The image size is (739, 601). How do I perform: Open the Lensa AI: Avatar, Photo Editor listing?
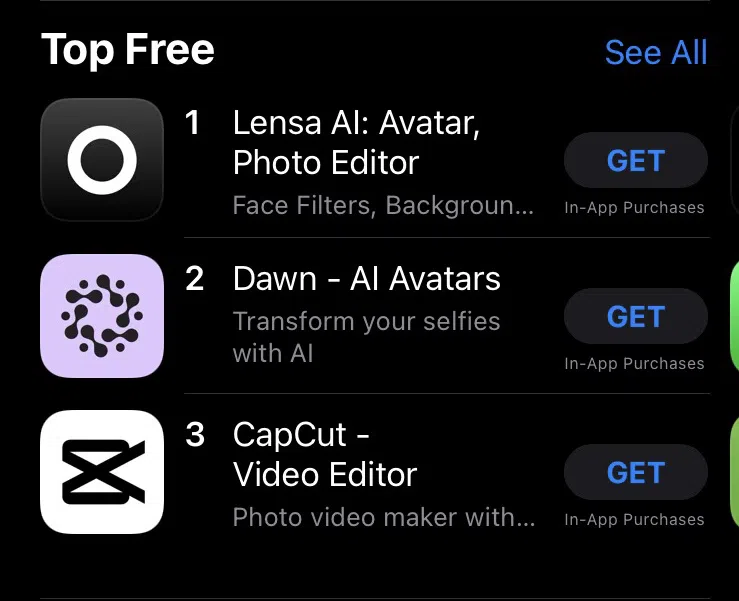point(356,143)
